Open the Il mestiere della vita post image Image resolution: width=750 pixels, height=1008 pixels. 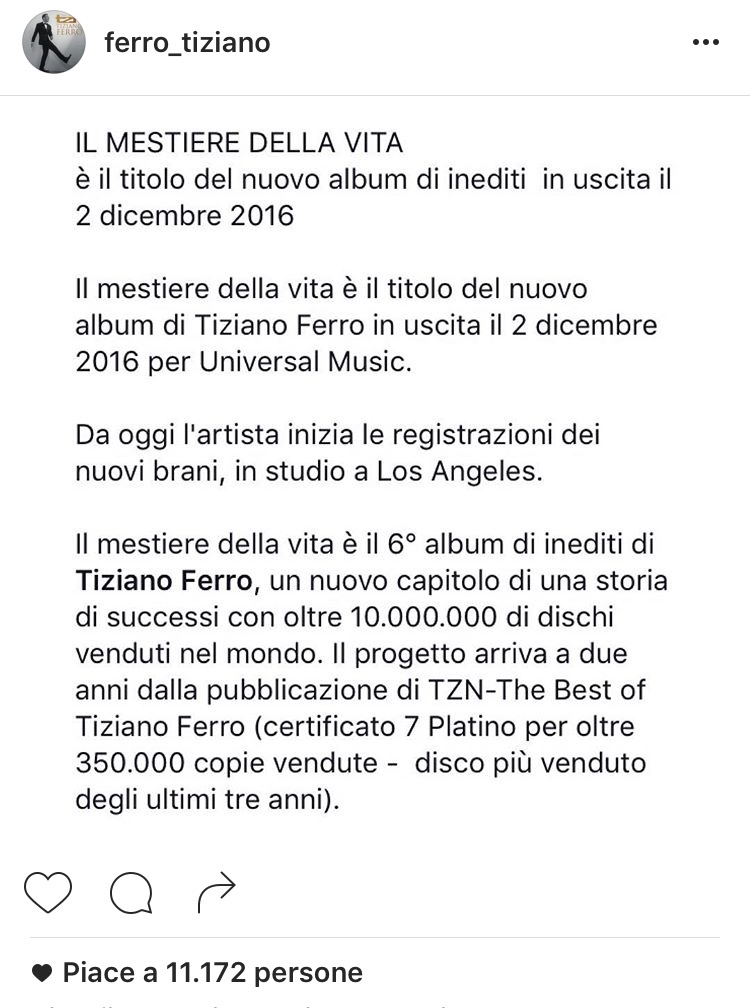(x=375, y=470)
